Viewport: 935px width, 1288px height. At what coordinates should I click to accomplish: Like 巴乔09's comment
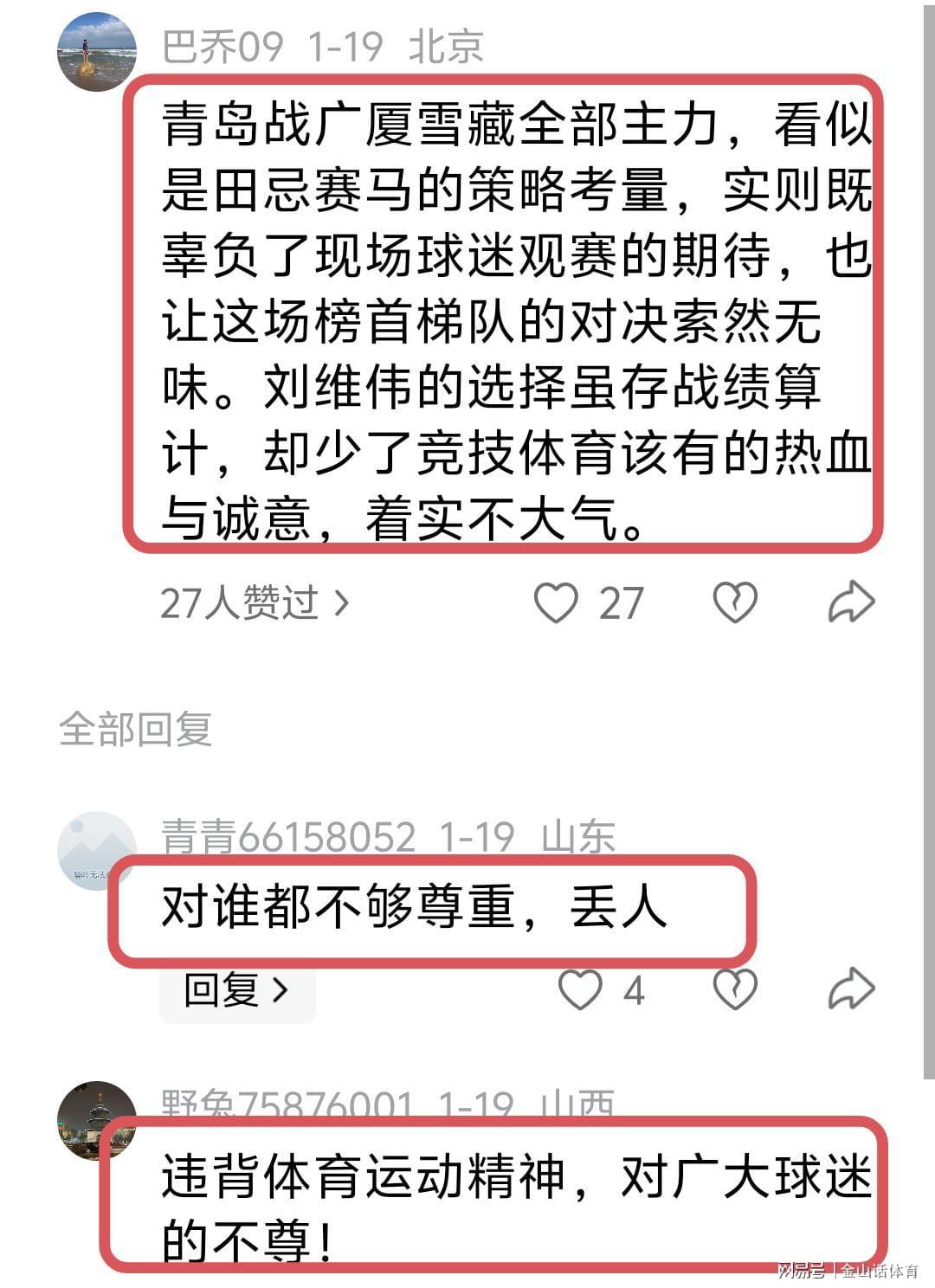556,603
